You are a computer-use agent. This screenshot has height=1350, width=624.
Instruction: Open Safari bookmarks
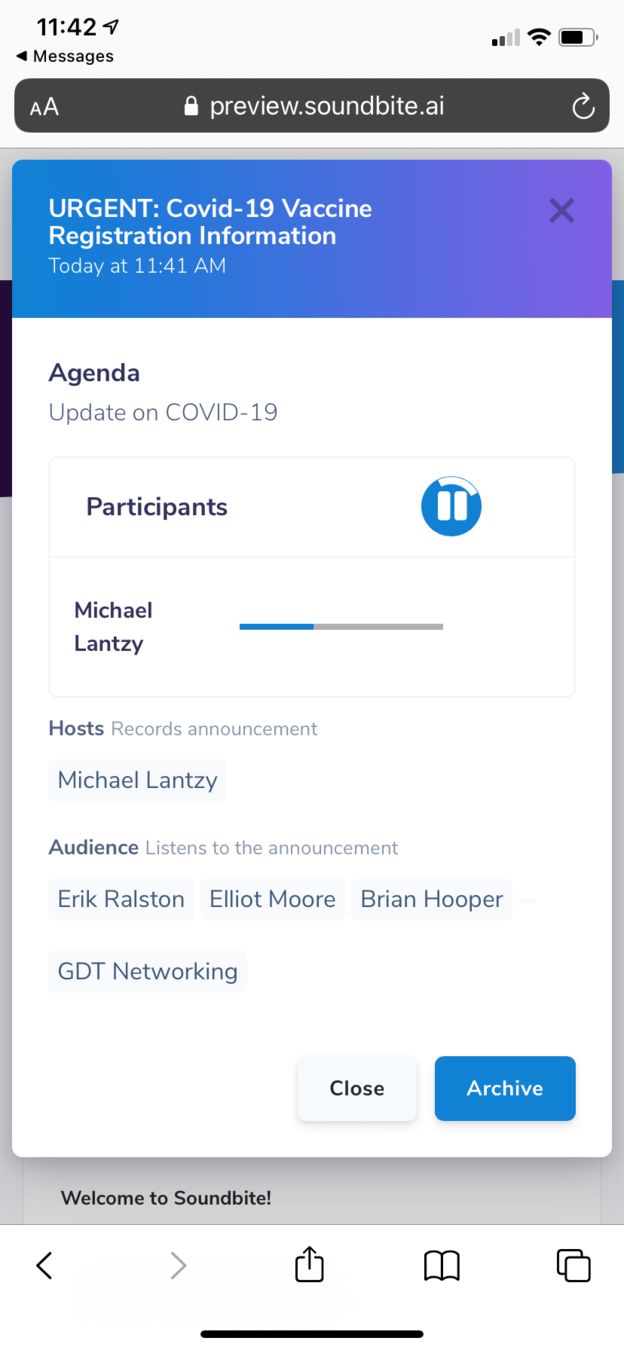point(441,1265)
